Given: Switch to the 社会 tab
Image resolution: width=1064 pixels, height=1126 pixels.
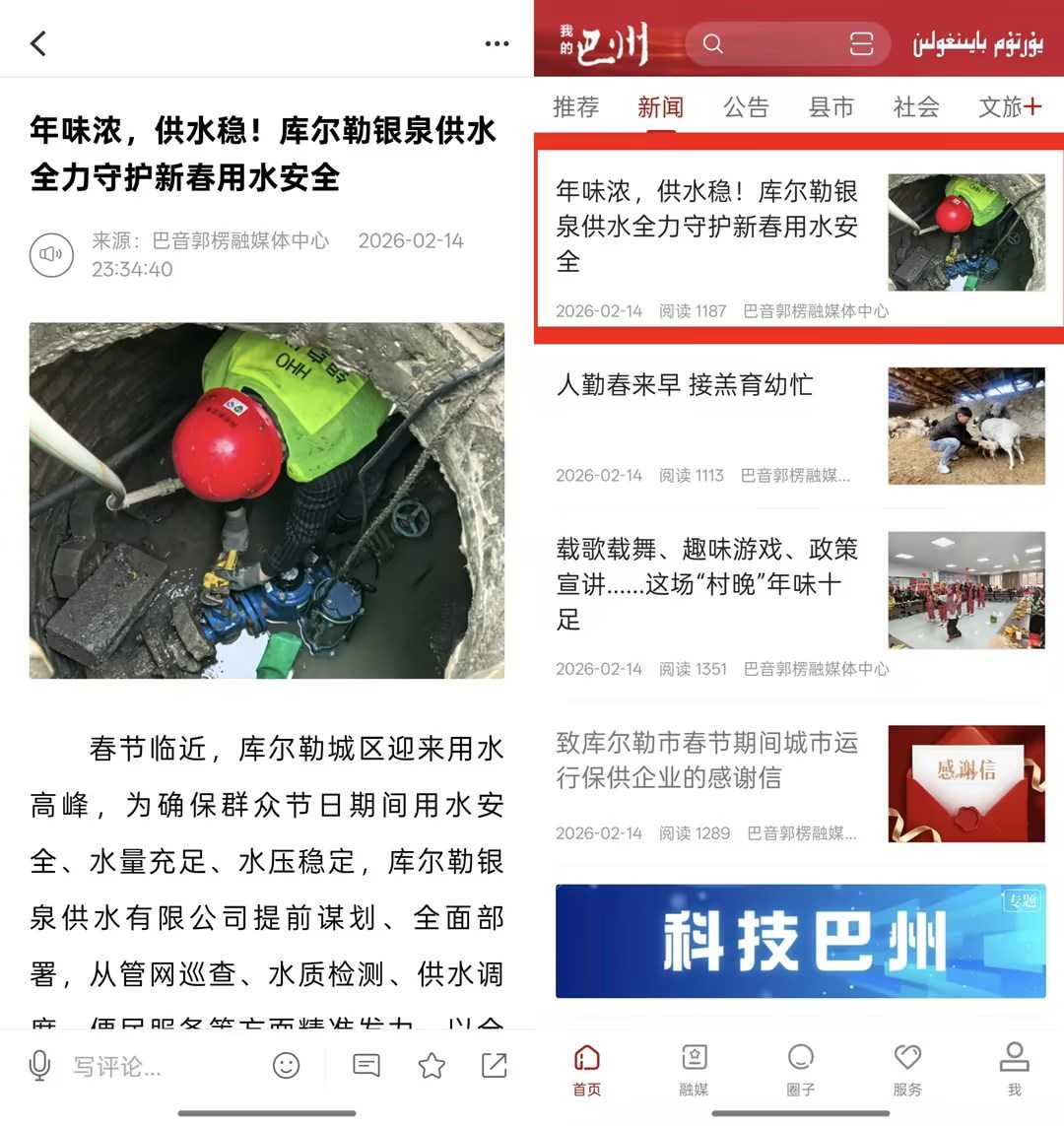Looking at the screenshot, I should (916, 106).
